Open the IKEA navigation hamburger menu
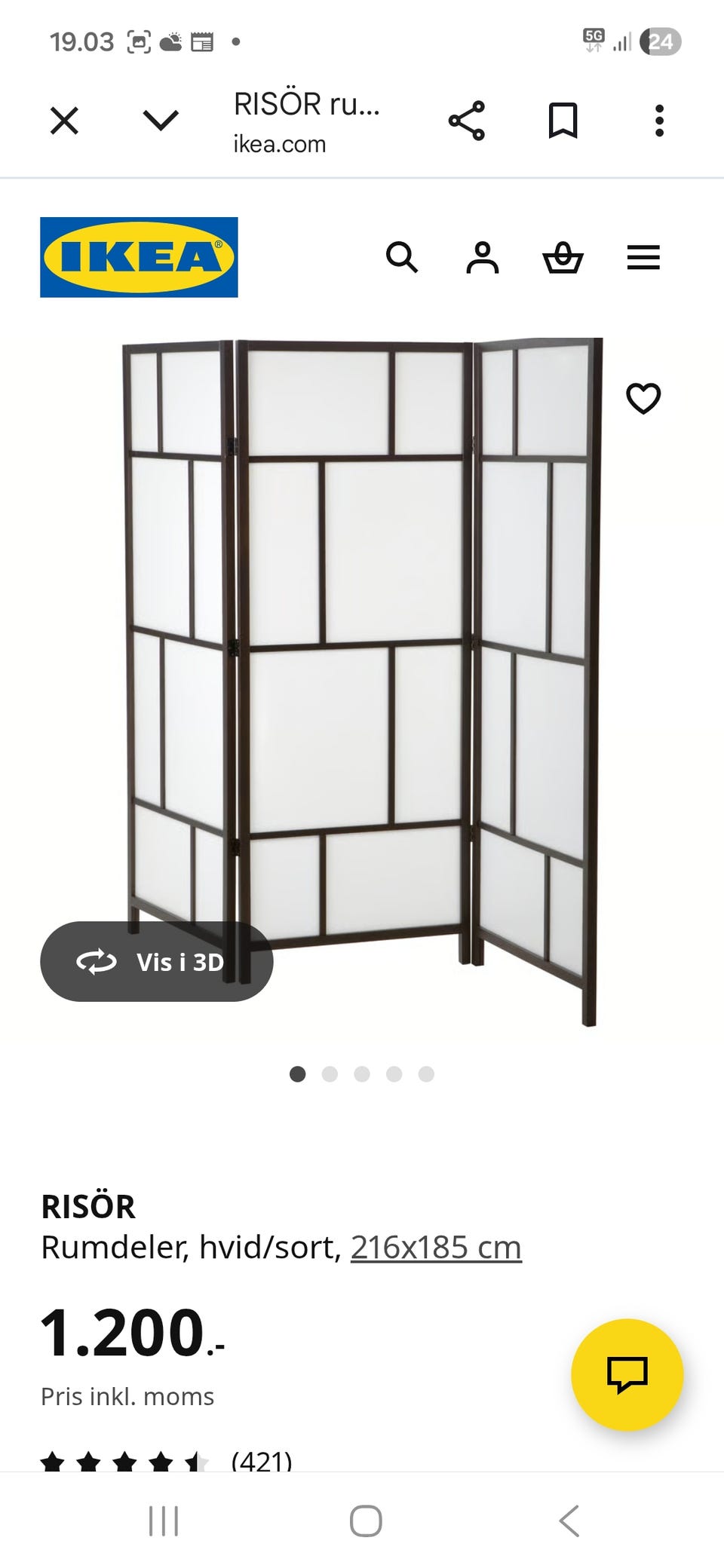The width and height of the screenshot is (724, 1568). (x=643, y=259)
